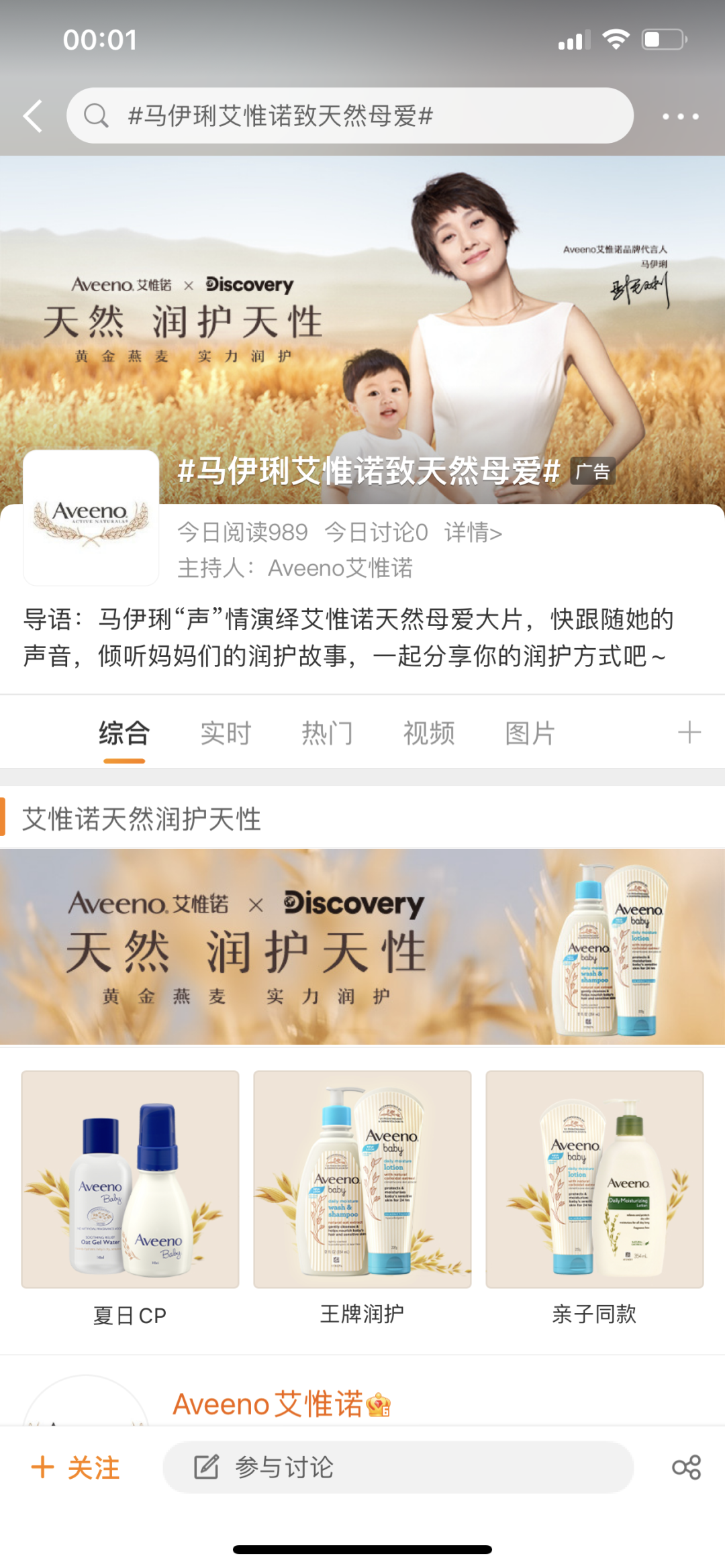This screenshot has width=725, height=1568.
Task: Open the three-dot overflow menu
Action: click(680, 117)
